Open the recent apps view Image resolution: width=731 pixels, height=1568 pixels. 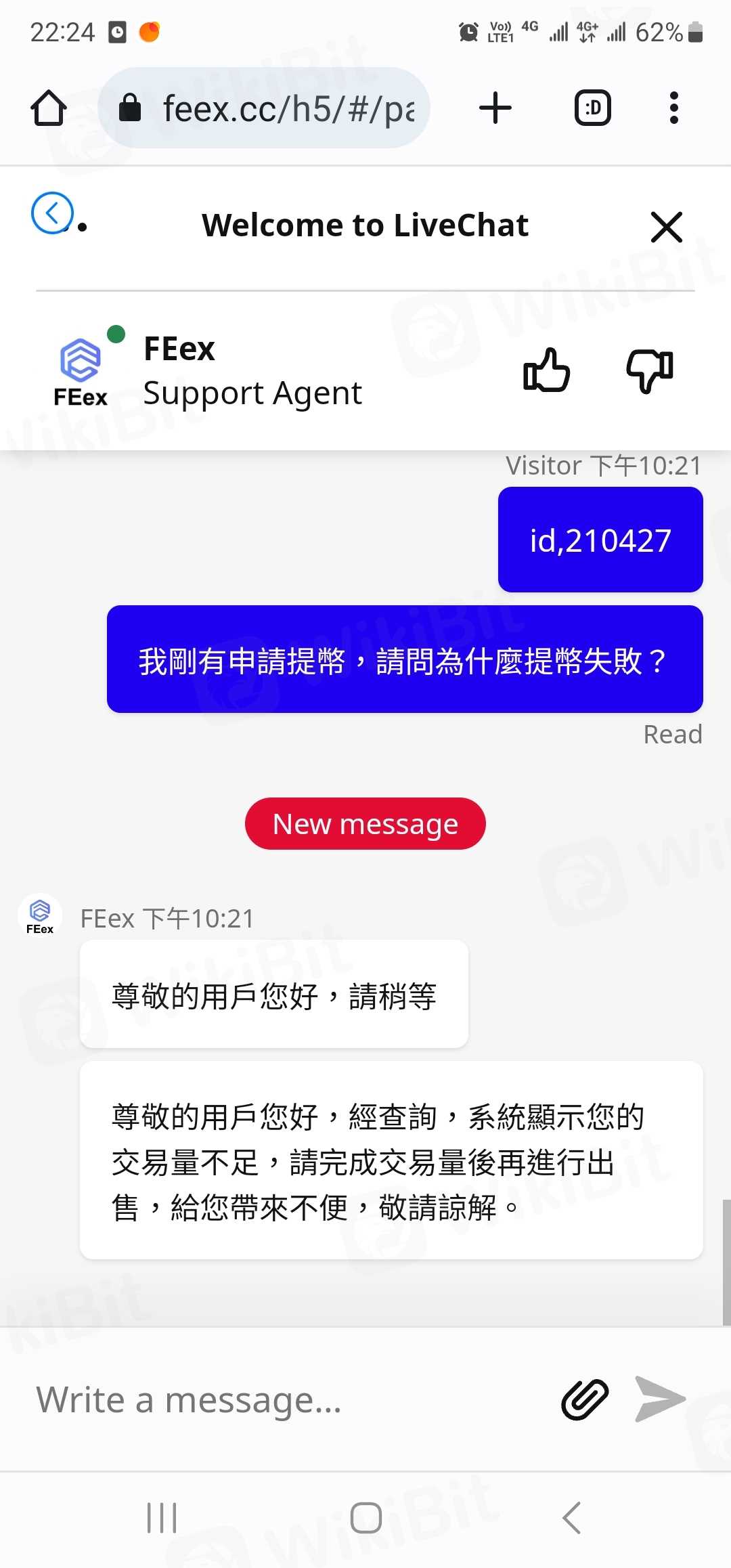pyautogui.click(x=162, y=1518)
